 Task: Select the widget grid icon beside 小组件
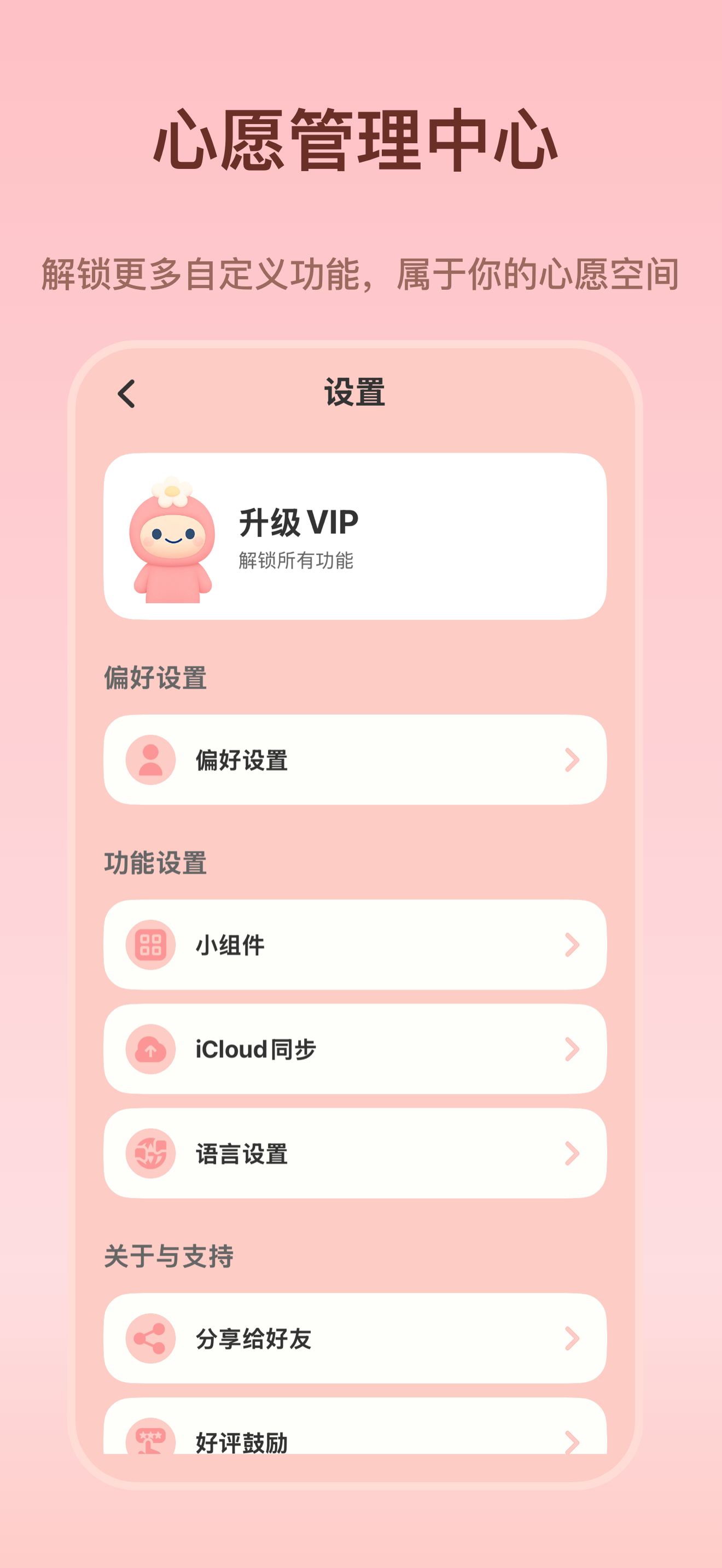click(151, 944)
